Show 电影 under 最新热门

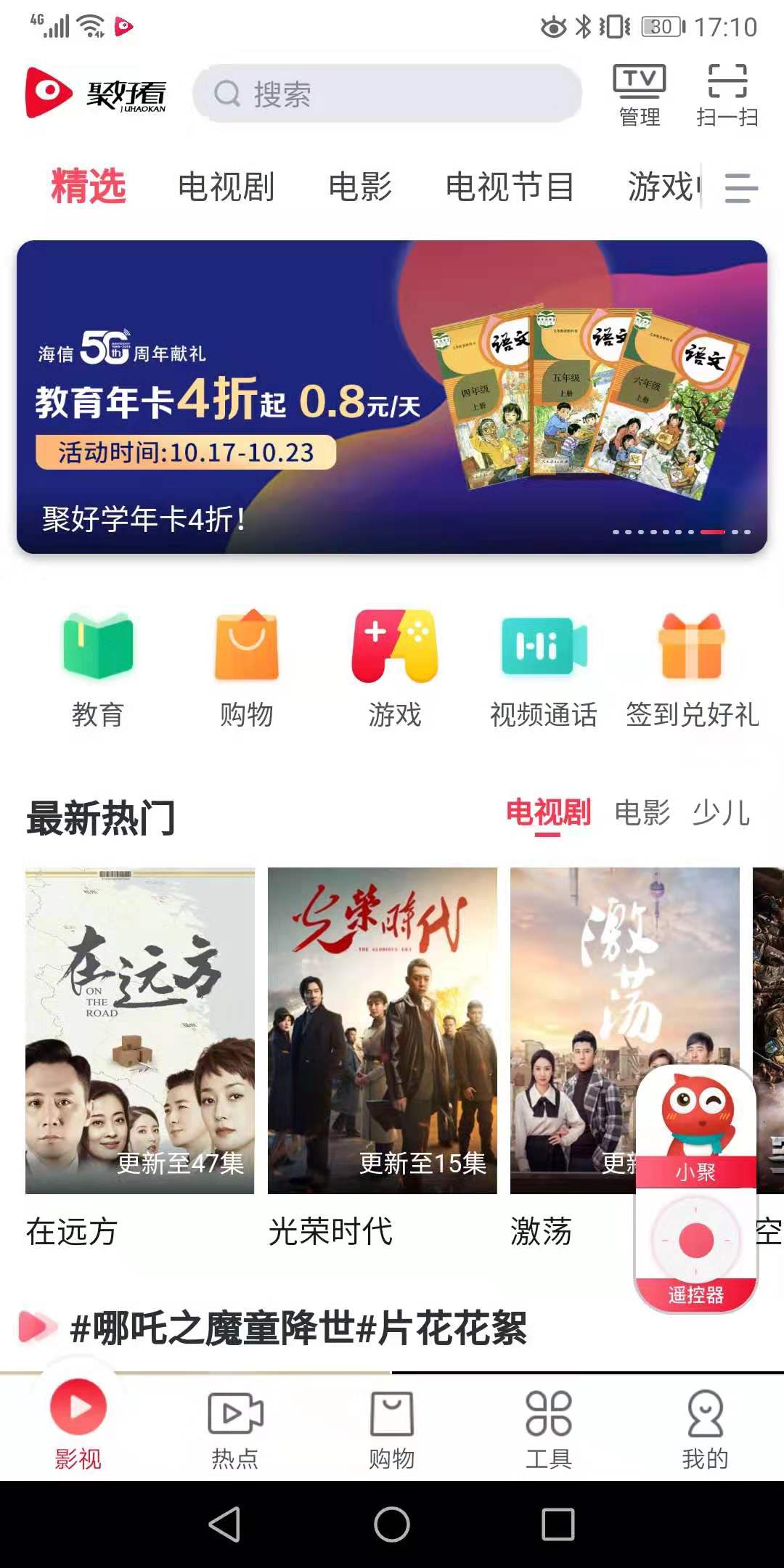(x=642, y=813)
